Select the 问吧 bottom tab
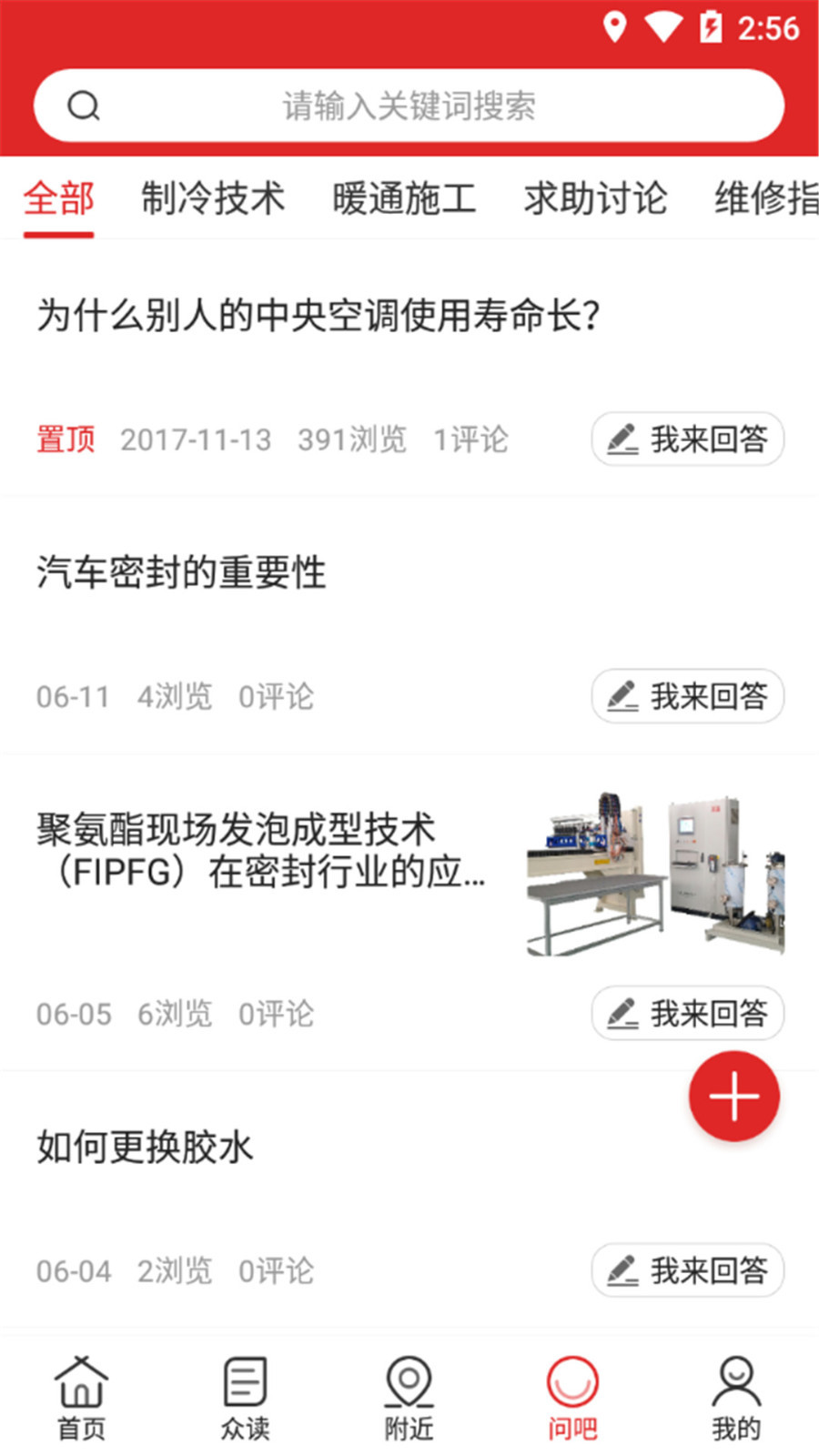Image resolution: width=819 pixels, height=1456 pixels. point(572,1399)
